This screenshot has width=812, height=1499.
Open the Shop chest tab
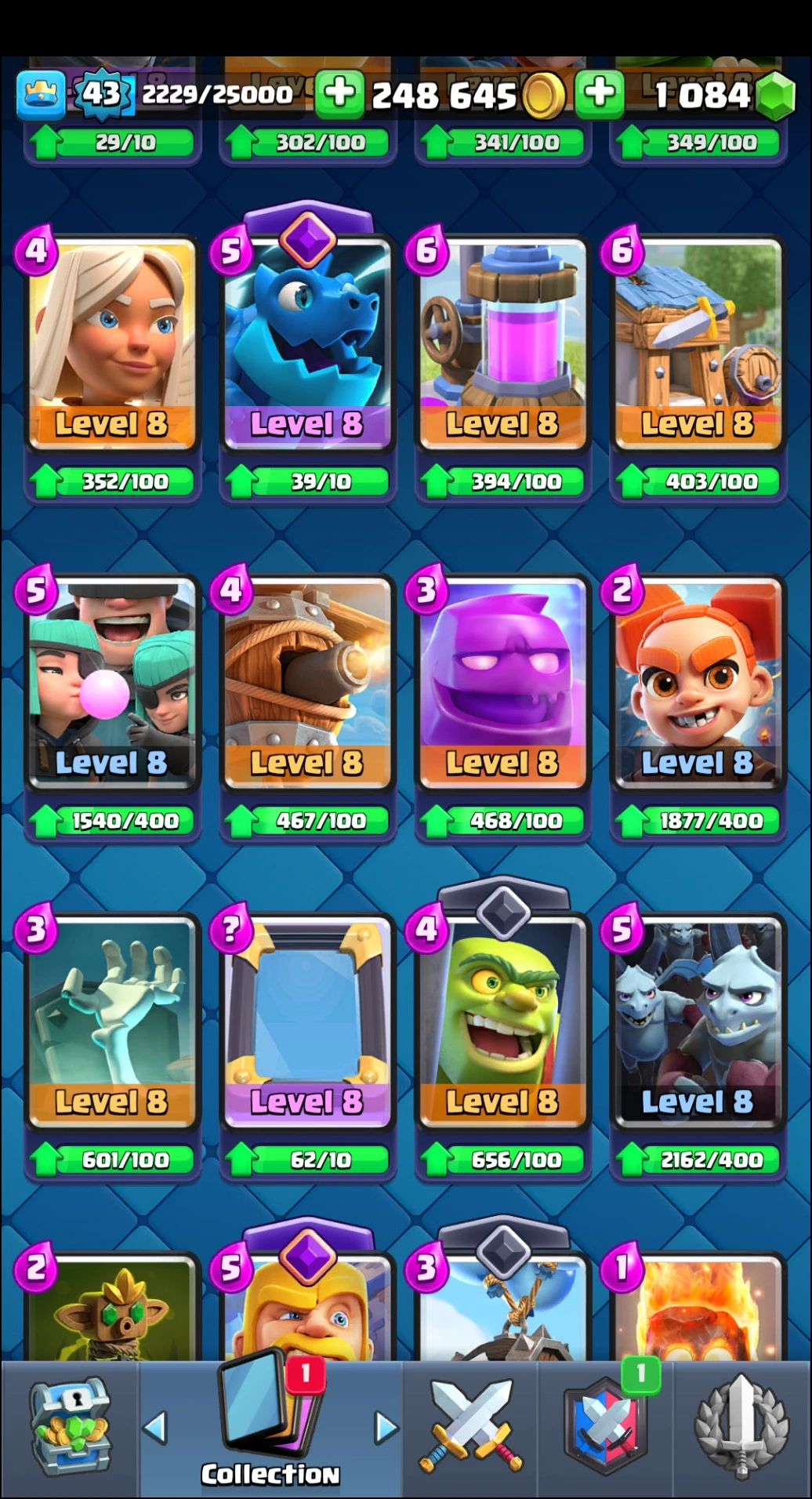69,1428
